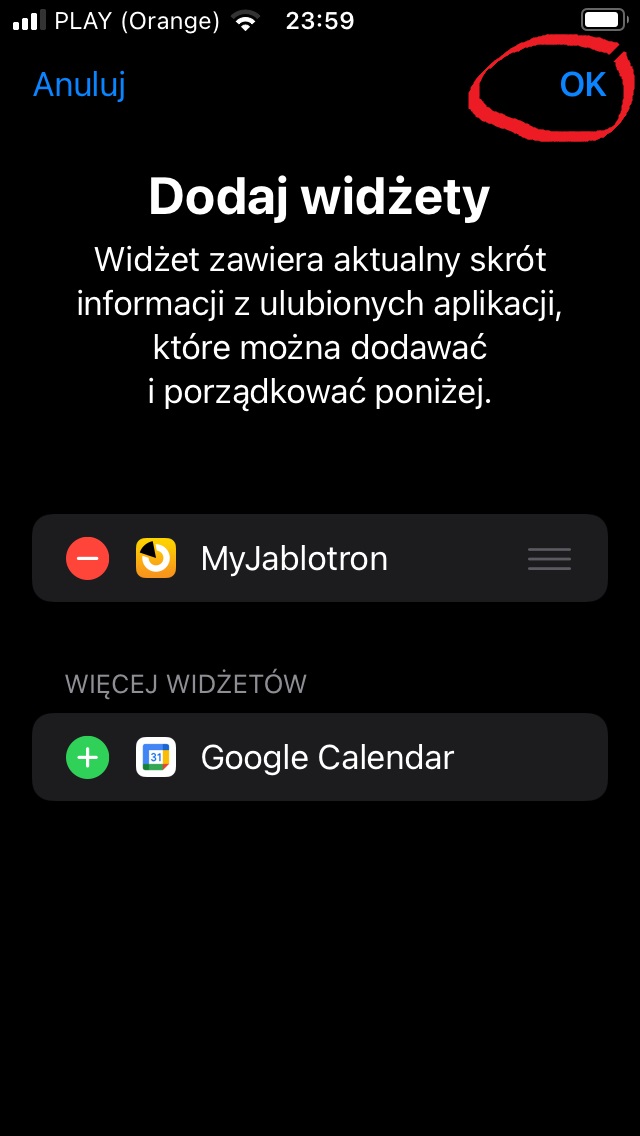
Task: Confirm changes with the OK button
Action: coord(583,85)
